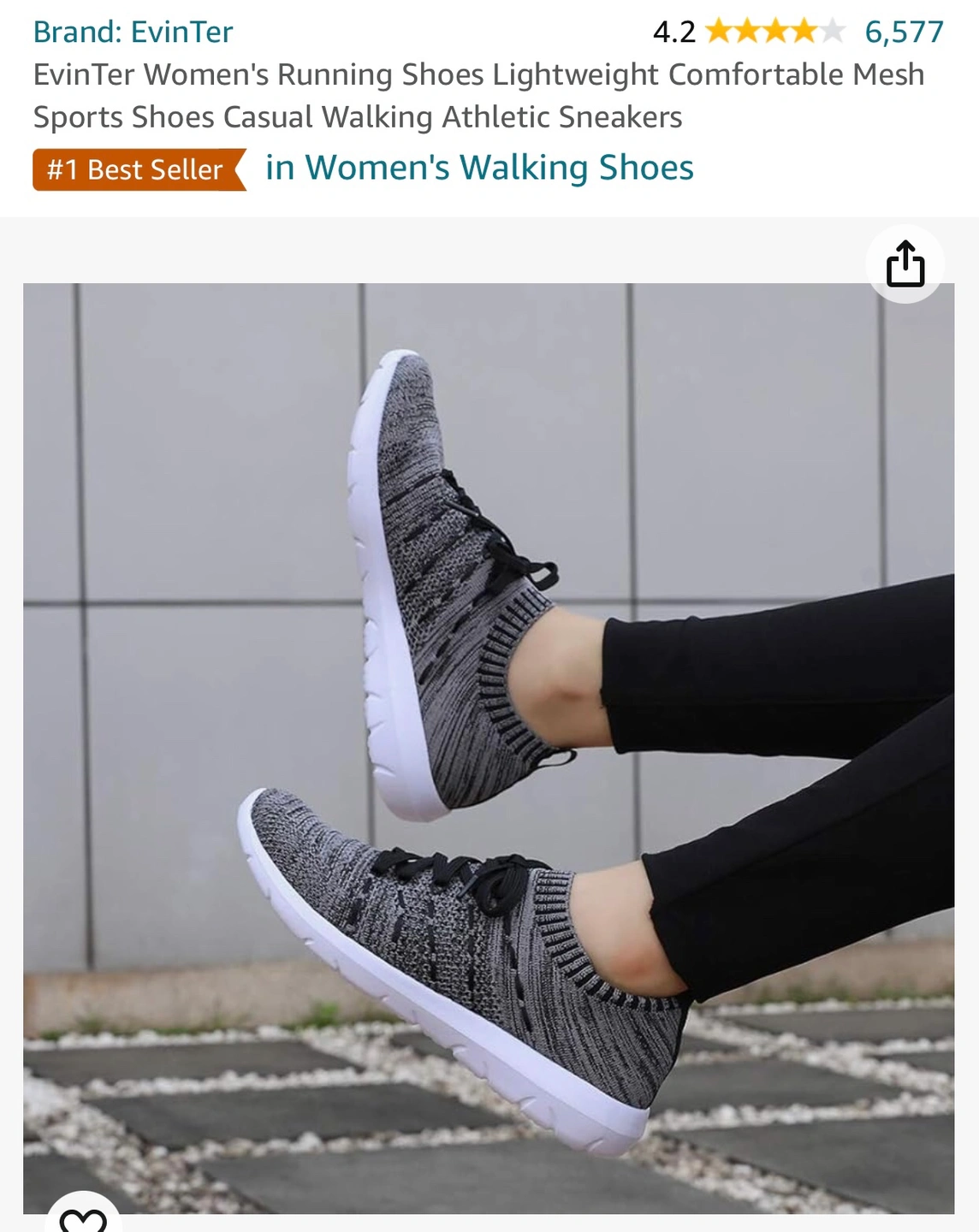Tap the #1 Best Seller badge
Screen dimensions: 979x1232
pos(137,169)
